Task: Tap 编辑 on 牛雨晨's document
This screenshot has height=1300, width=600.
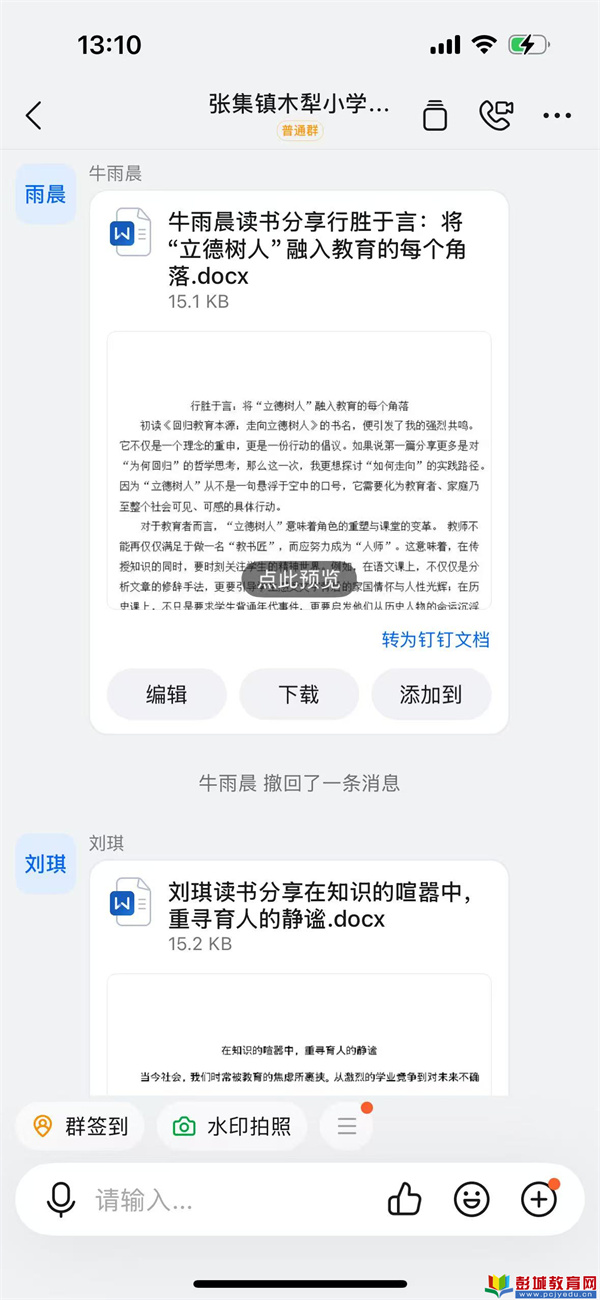Action: click(x=166, y=695)
